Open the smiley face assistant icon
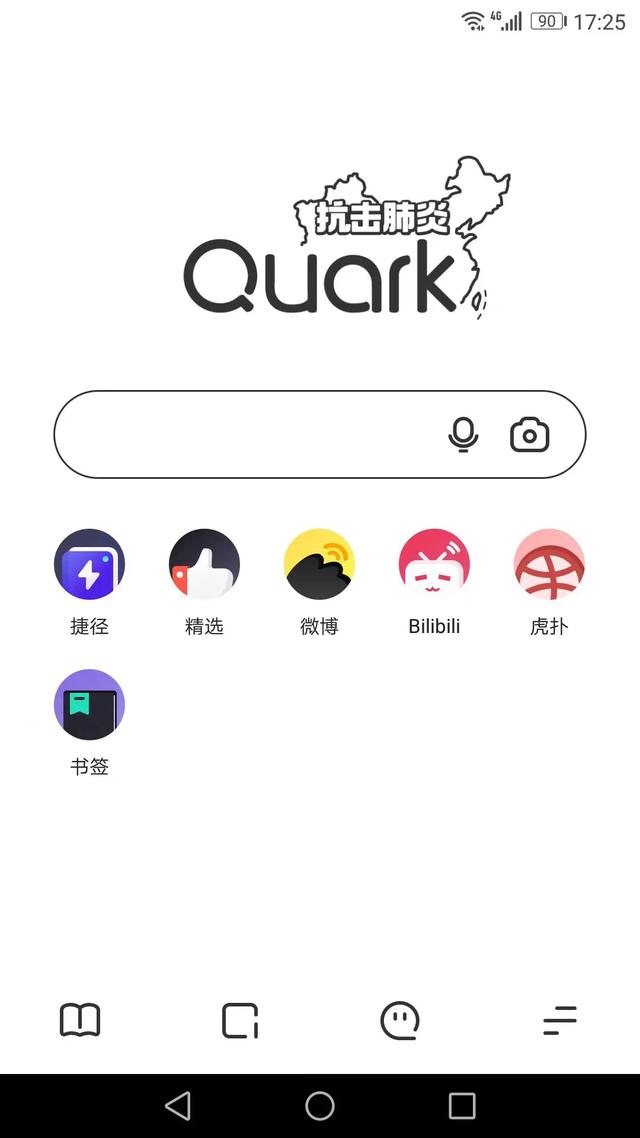The width and height of the screenshot is (640, 1138). click(x=400, y=1020)
